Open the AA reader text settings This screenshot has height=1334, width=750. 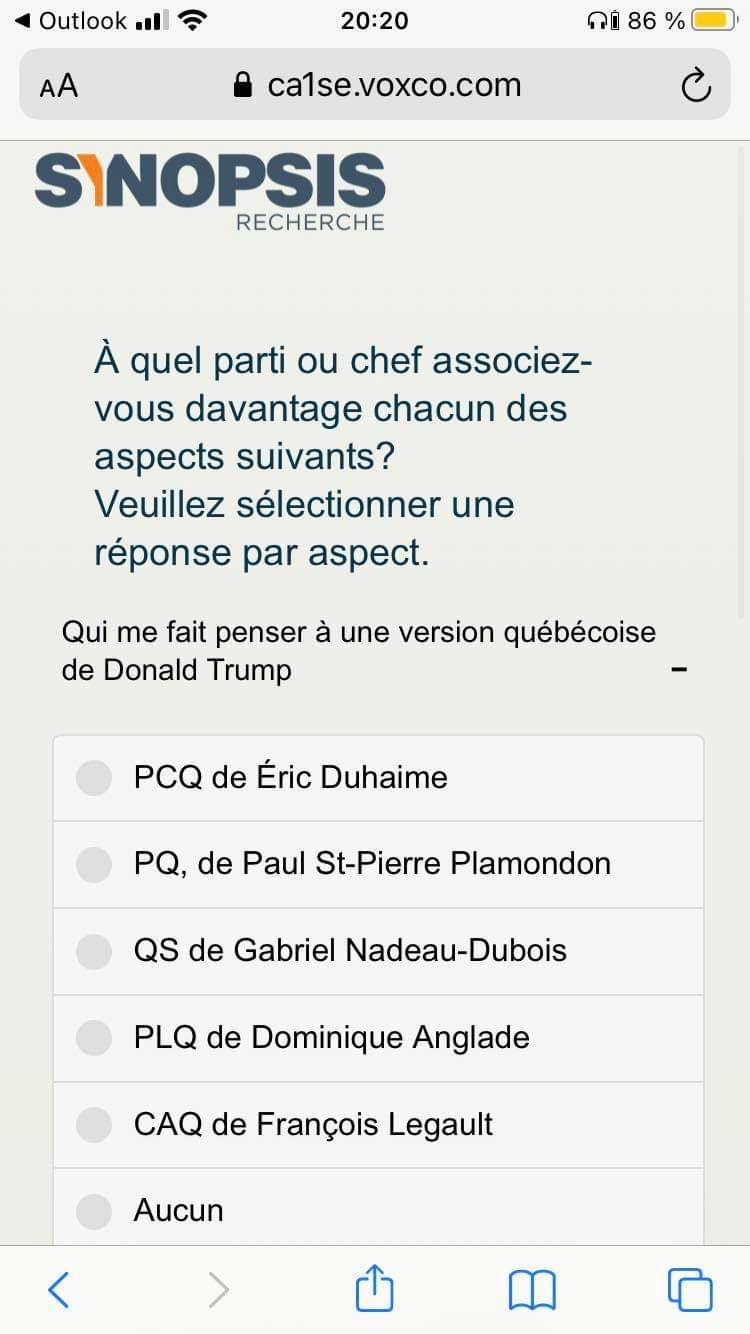tap(59, 86)
